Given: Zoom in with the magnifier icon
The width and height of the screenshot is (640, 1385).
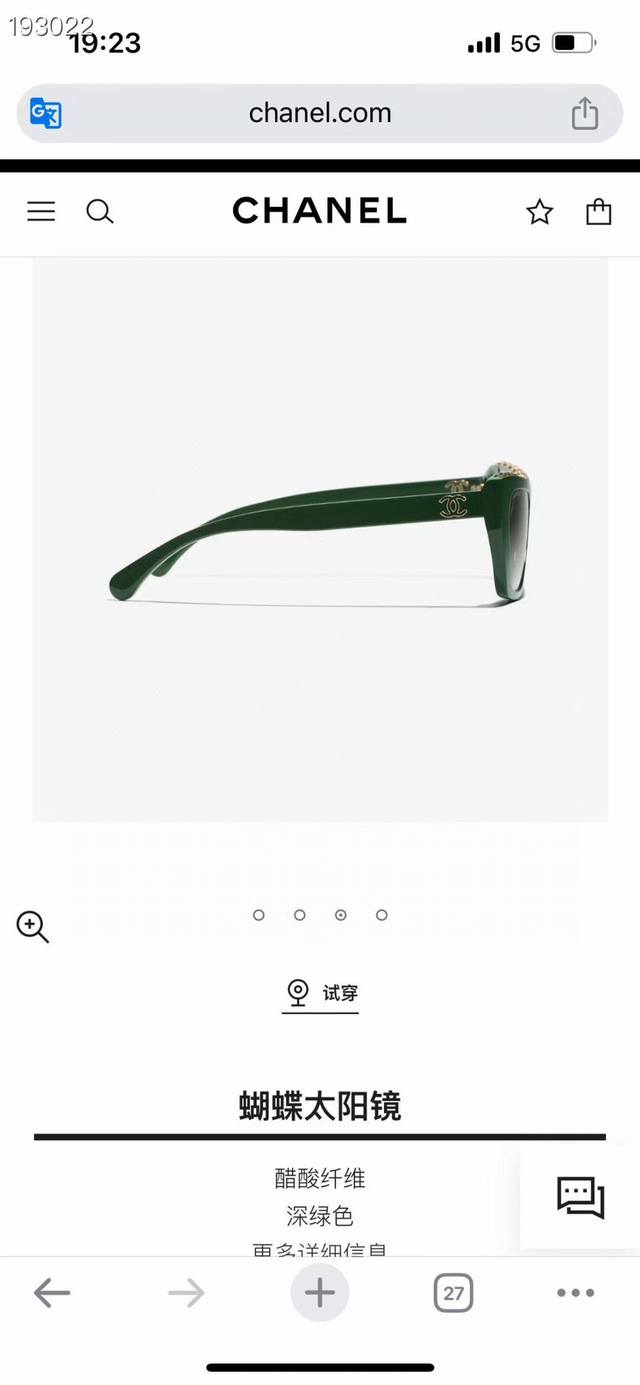Looking at the screenshot, I should click(33, 927).
